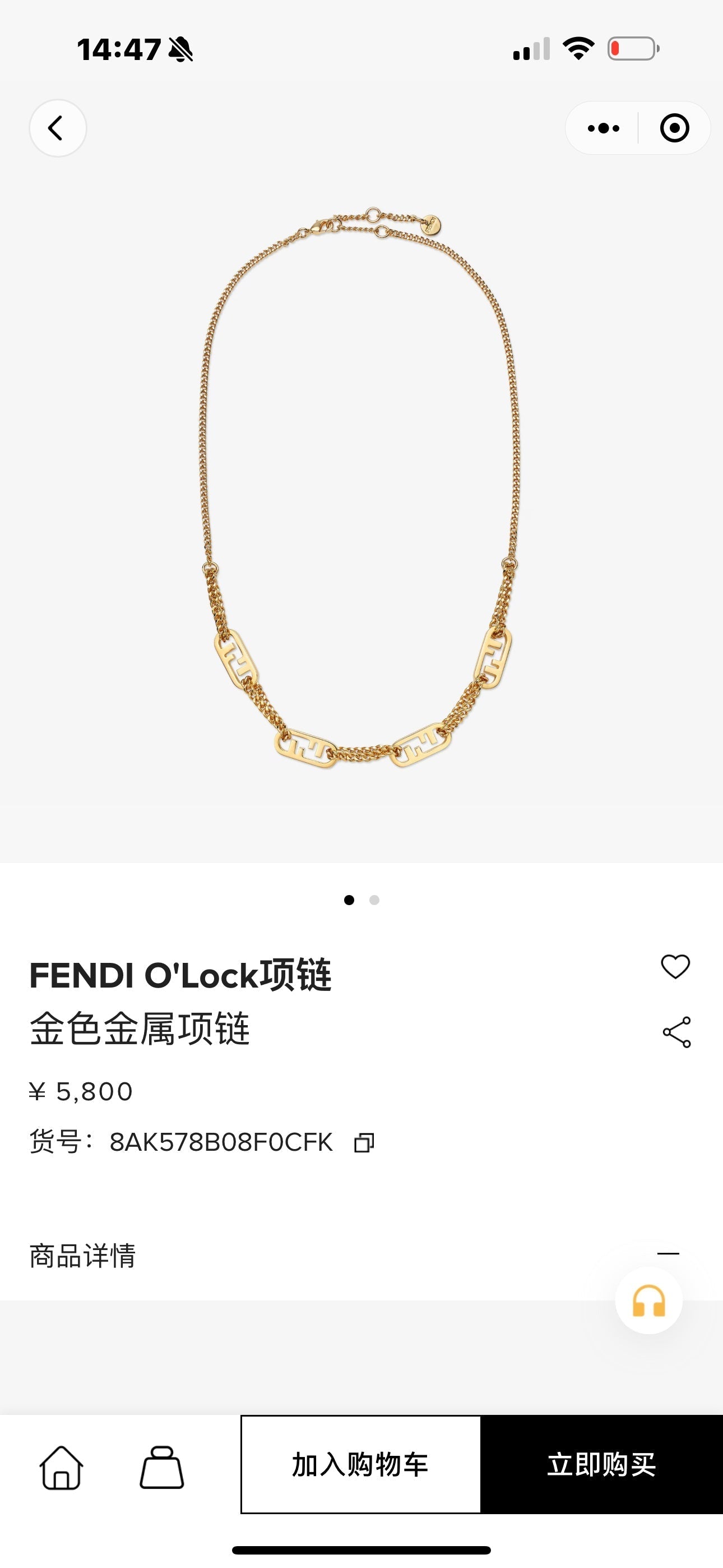Screen dimensions: 723x1568
Task: View the necklace product image
Action: [x=361, y=487]
